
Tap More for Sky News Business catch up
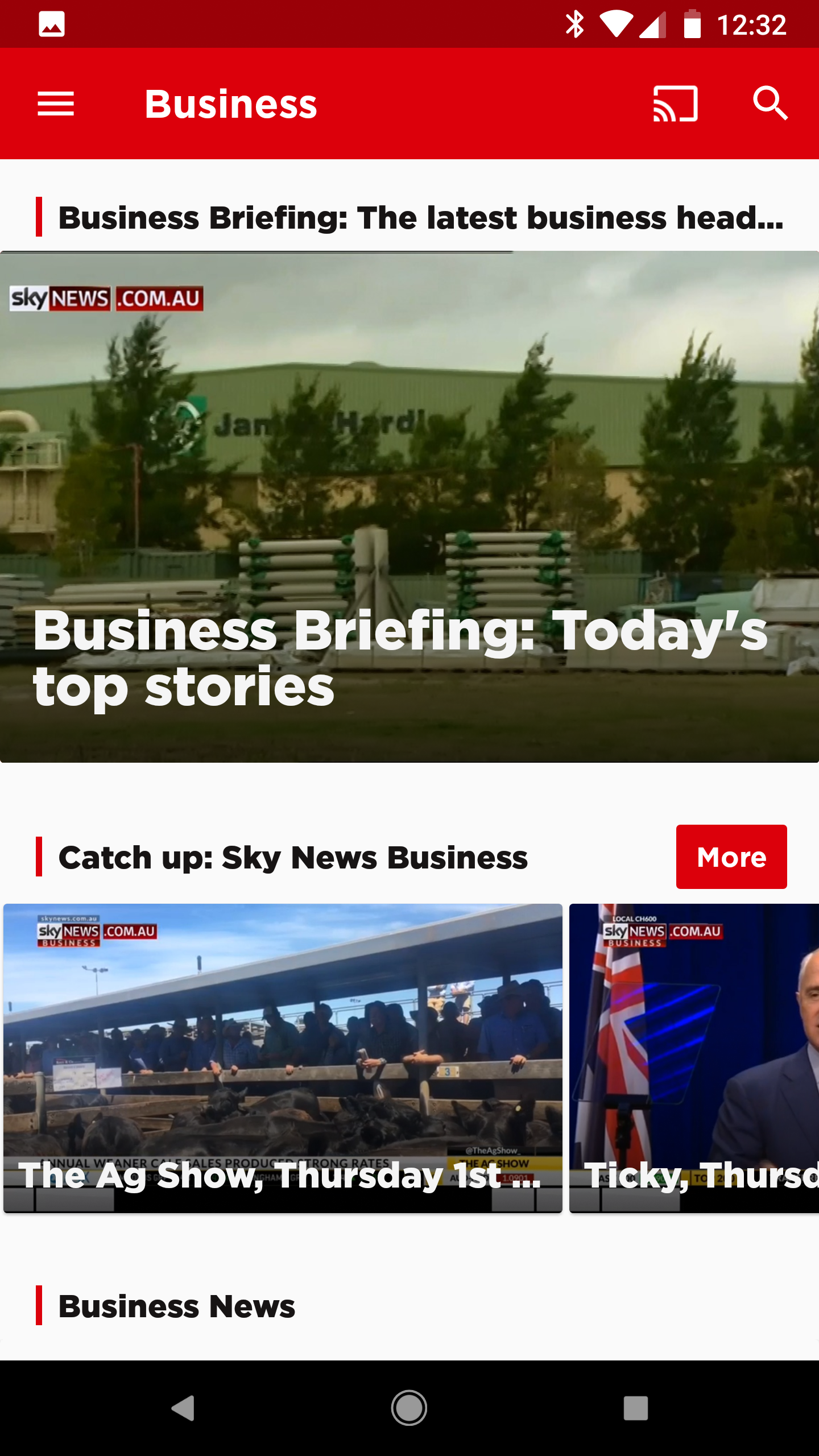pos(731,857)
